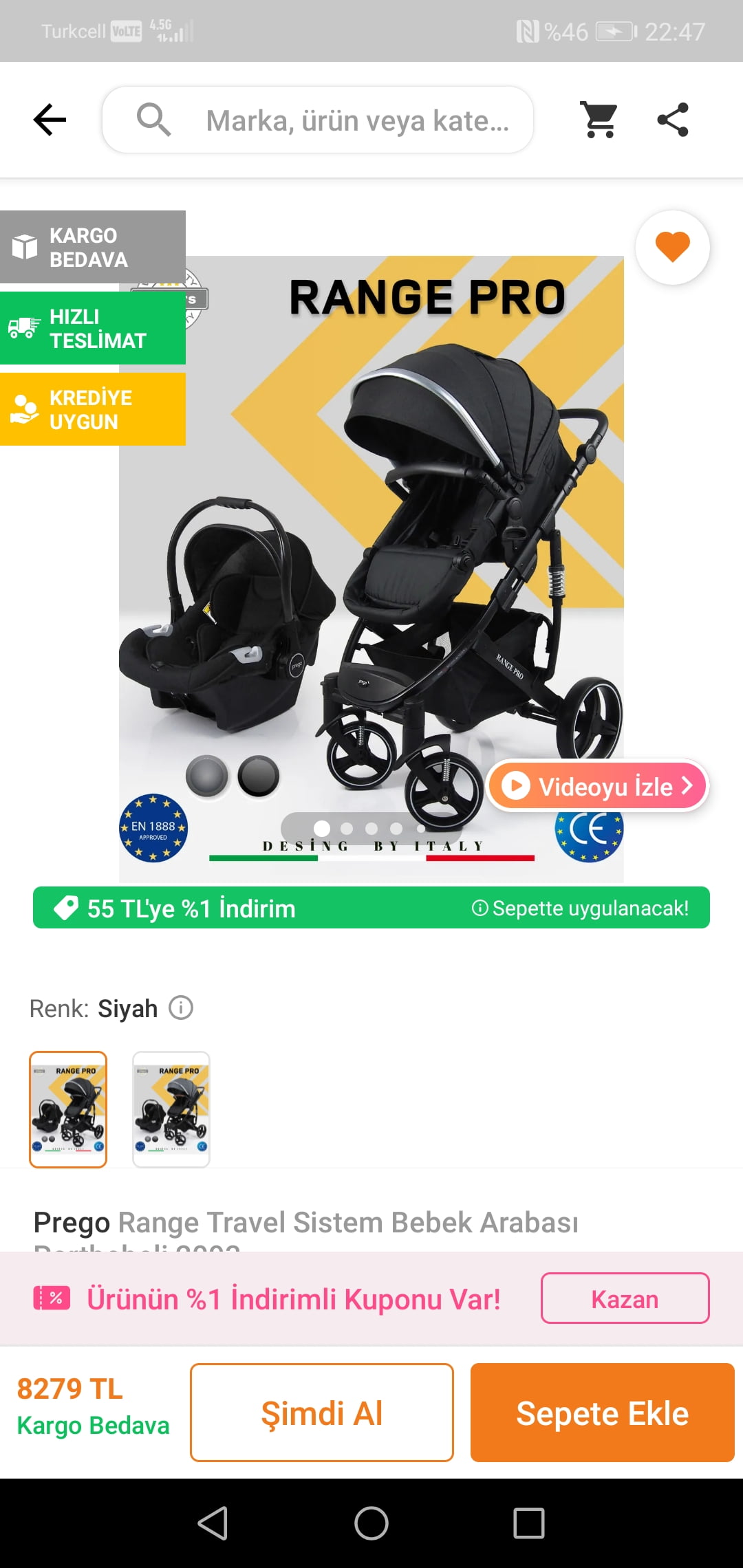The image size is (743, 1568).
Task: Open the Marka, ürün veya kategori search box
Action: [x=318, y=120]
